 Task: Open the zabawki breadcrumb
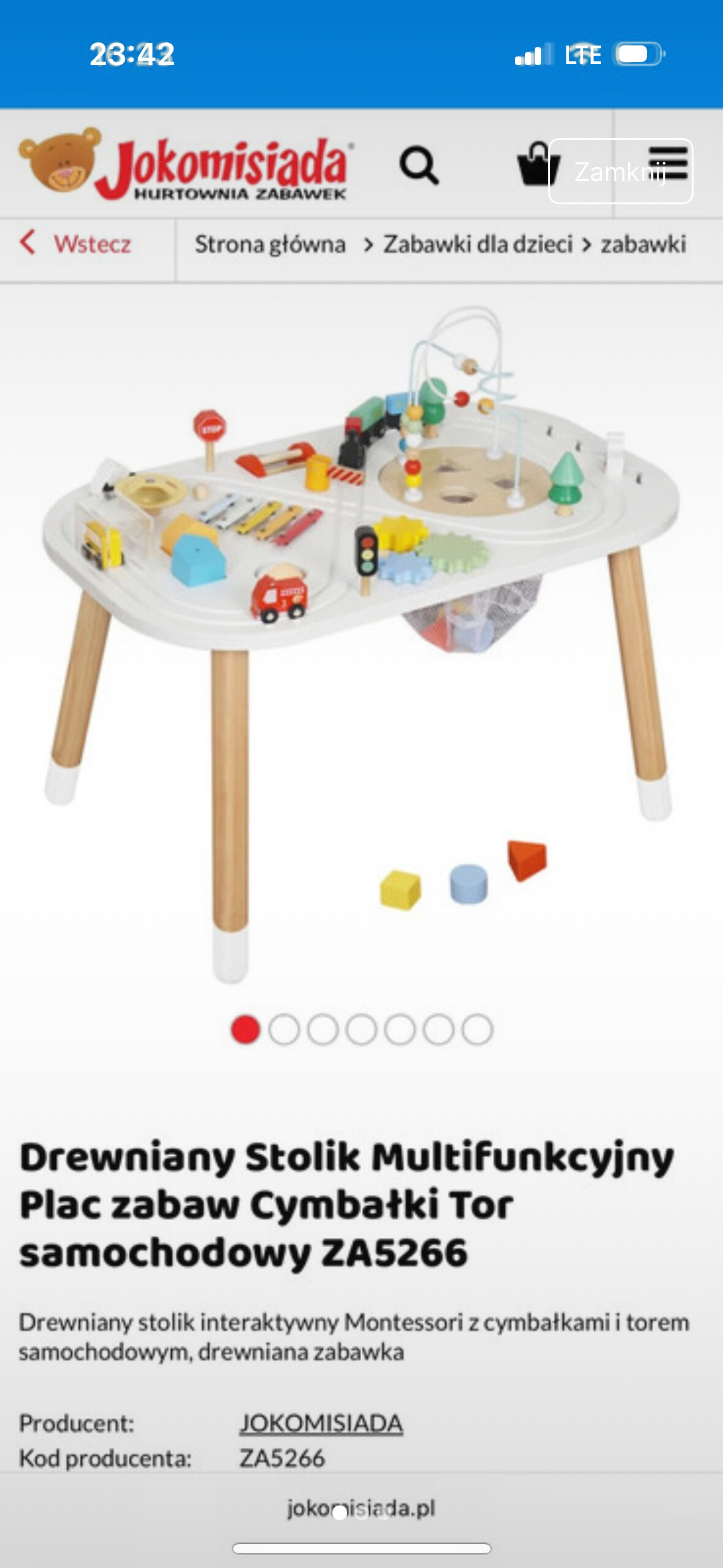(x=643, y=244)
